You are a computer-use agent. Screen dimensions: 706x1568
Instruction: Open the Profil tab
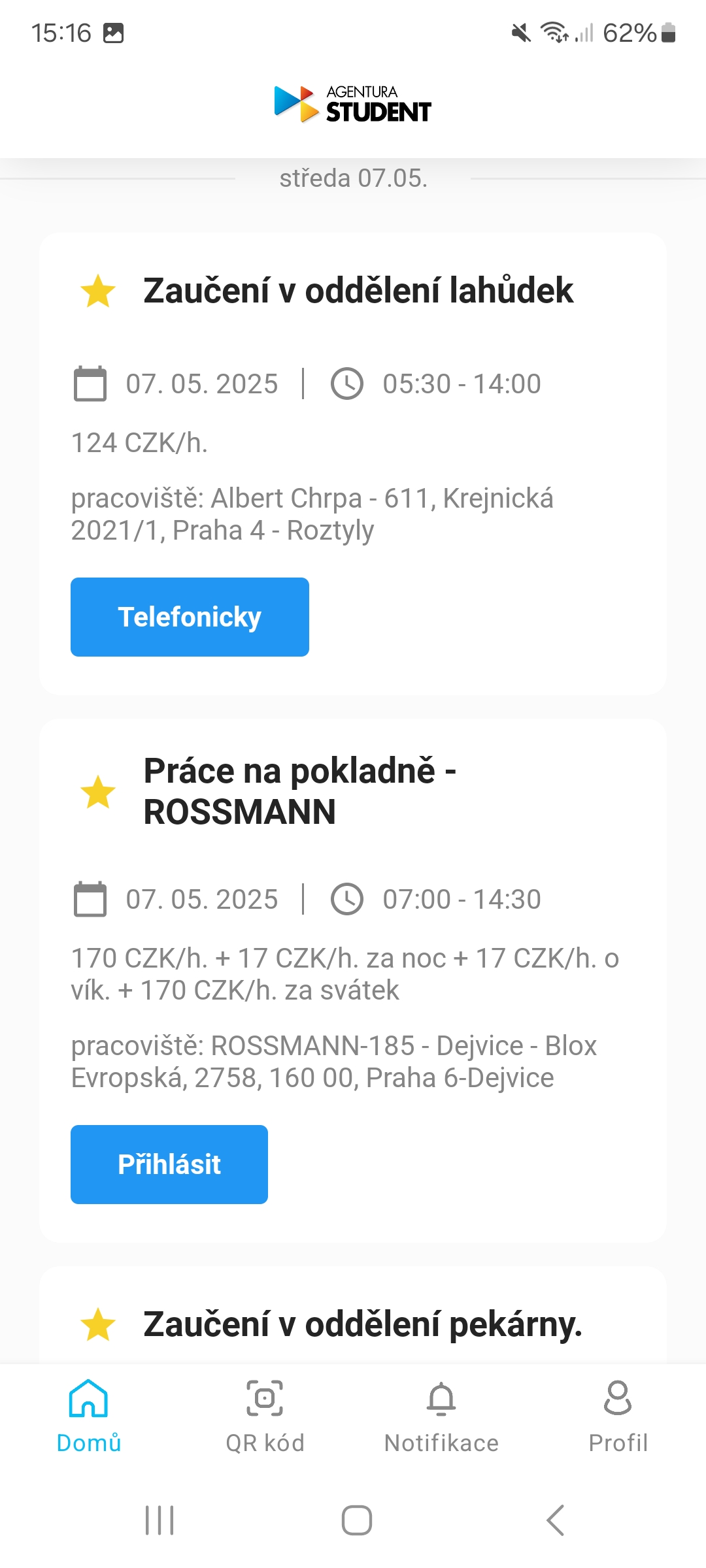[618, 1416]
